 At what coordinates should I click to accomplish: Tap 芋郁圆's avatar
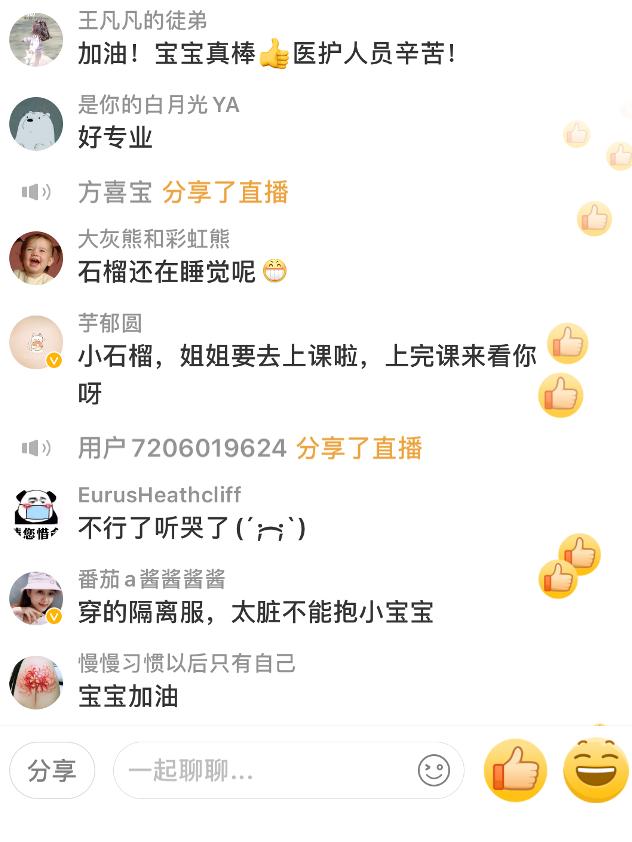36,343
